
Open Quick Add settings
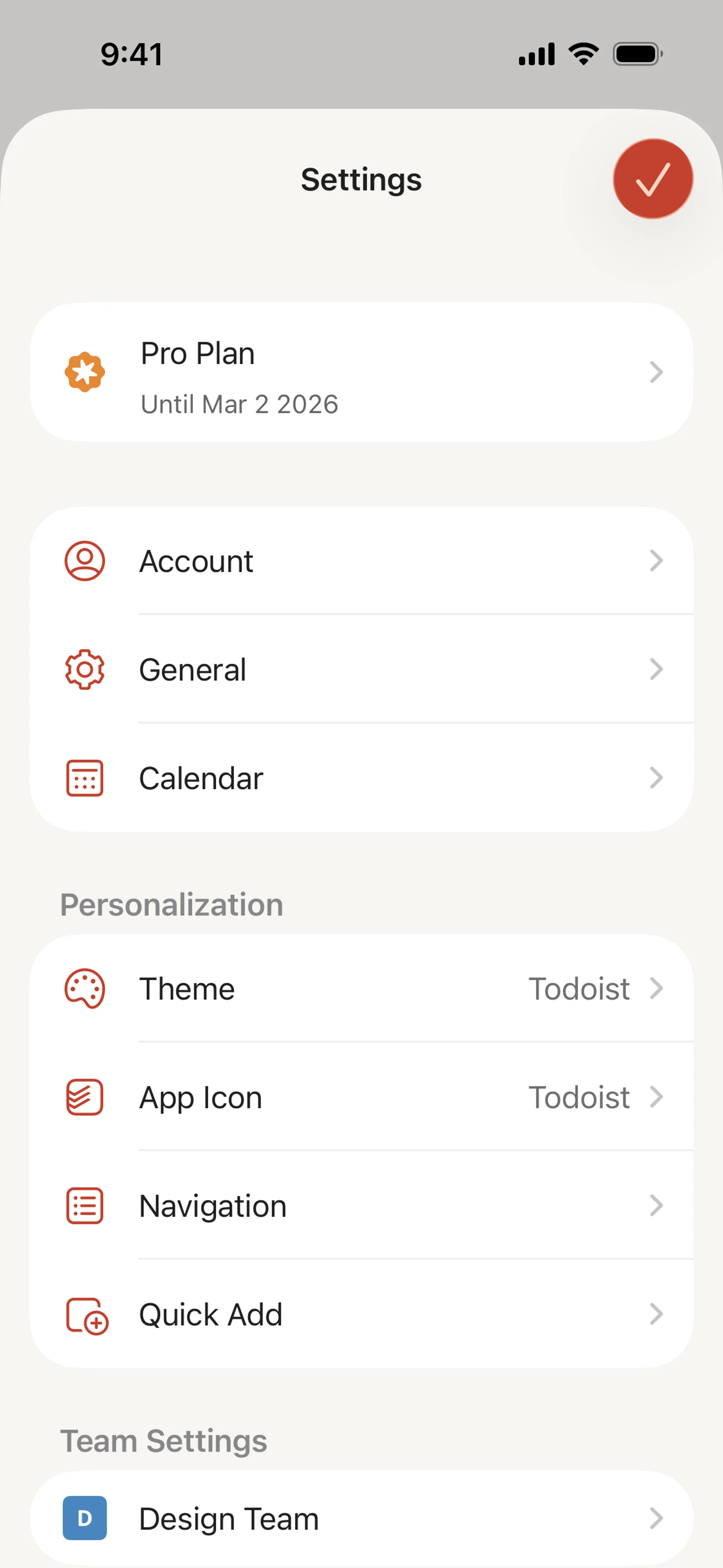[x=361, y=1314]
